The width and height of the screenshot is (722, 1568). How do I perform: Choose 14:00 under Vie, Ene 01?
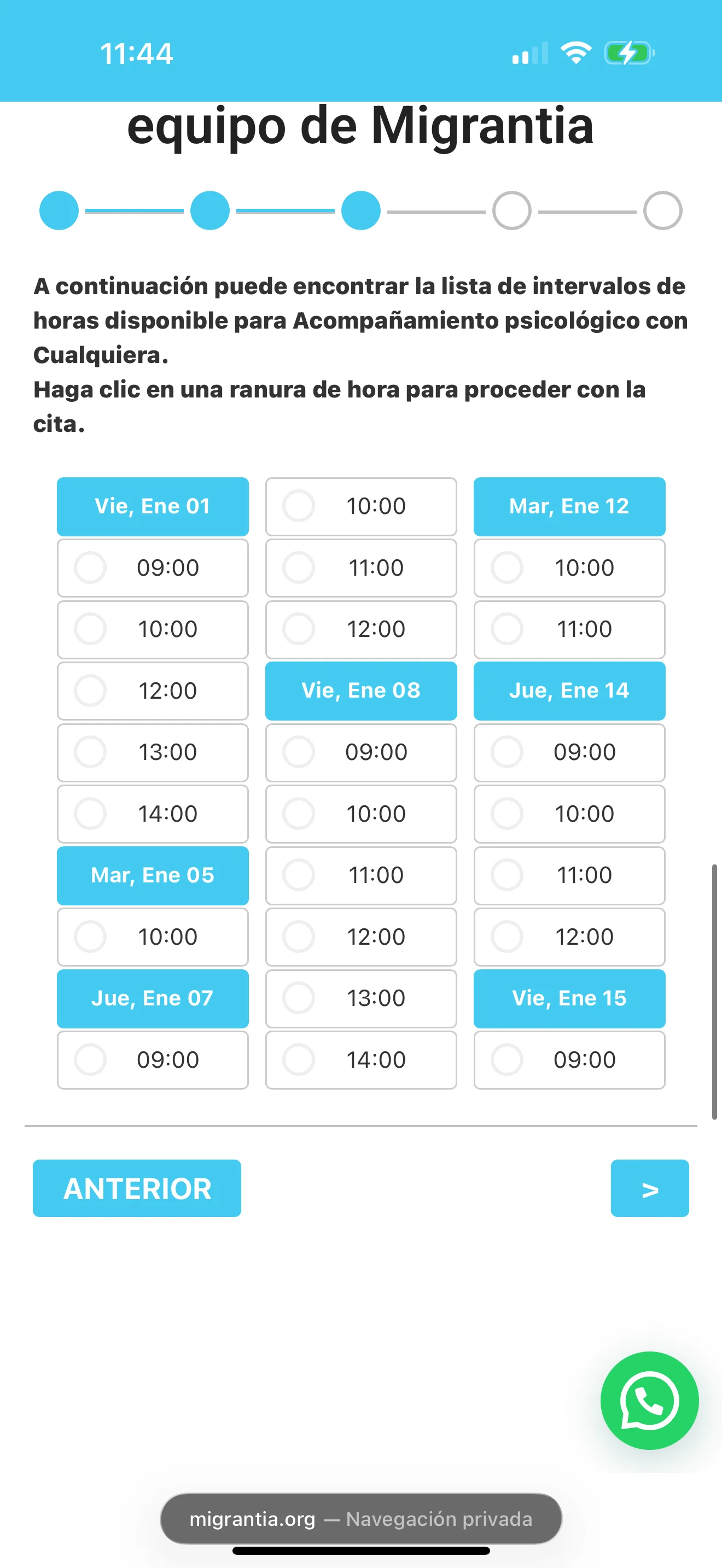[x=153, y=814]
